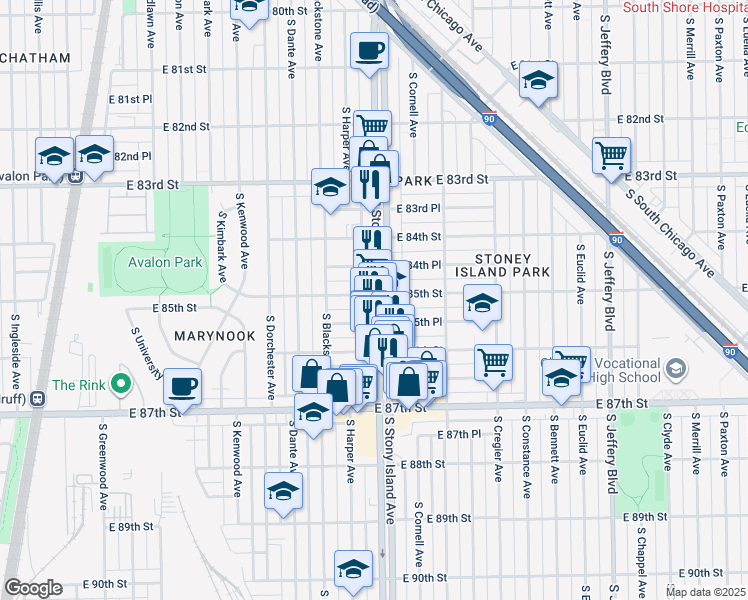Image resolution: width=748 pixels, height=600 pixels.
Task: Select the graduation cap marker near E 90th St
Action: pyautogui.click(x=352, y=568)
